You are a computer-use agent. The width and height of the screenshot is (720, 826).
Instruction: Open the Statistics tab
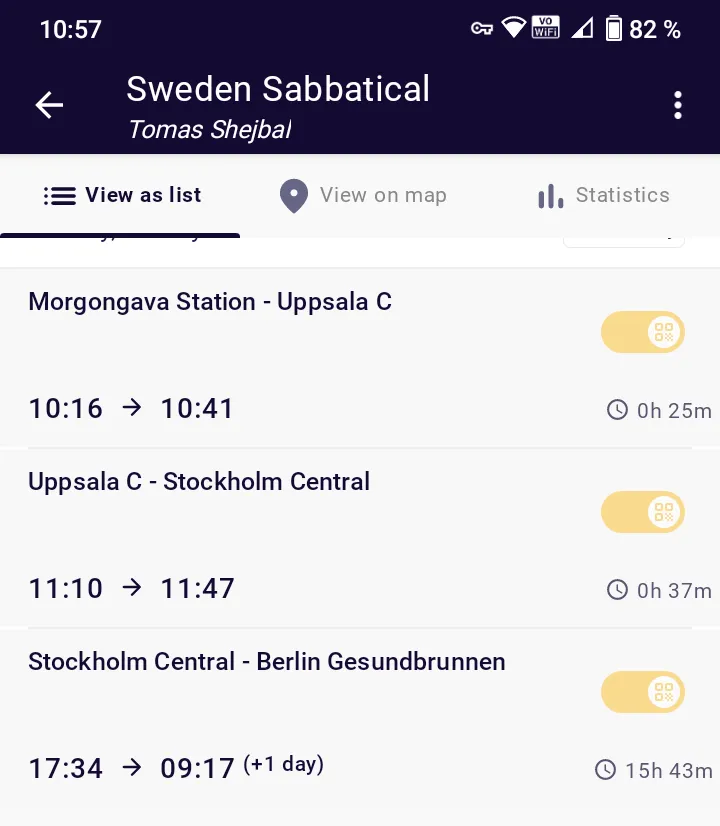603,196
